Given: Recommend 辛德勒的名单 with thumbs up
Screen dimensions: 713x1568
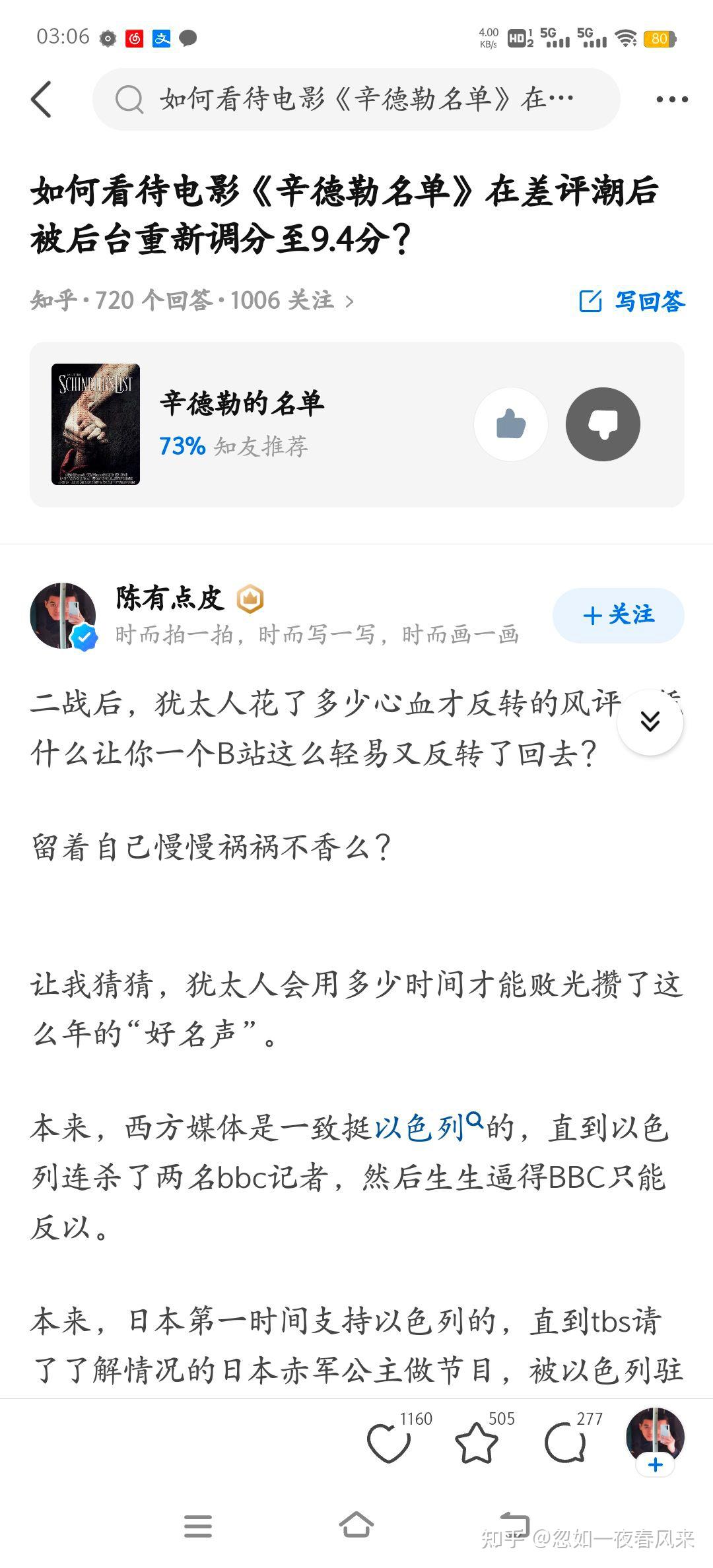Looking at the screenshot, I should click(510, 424).
